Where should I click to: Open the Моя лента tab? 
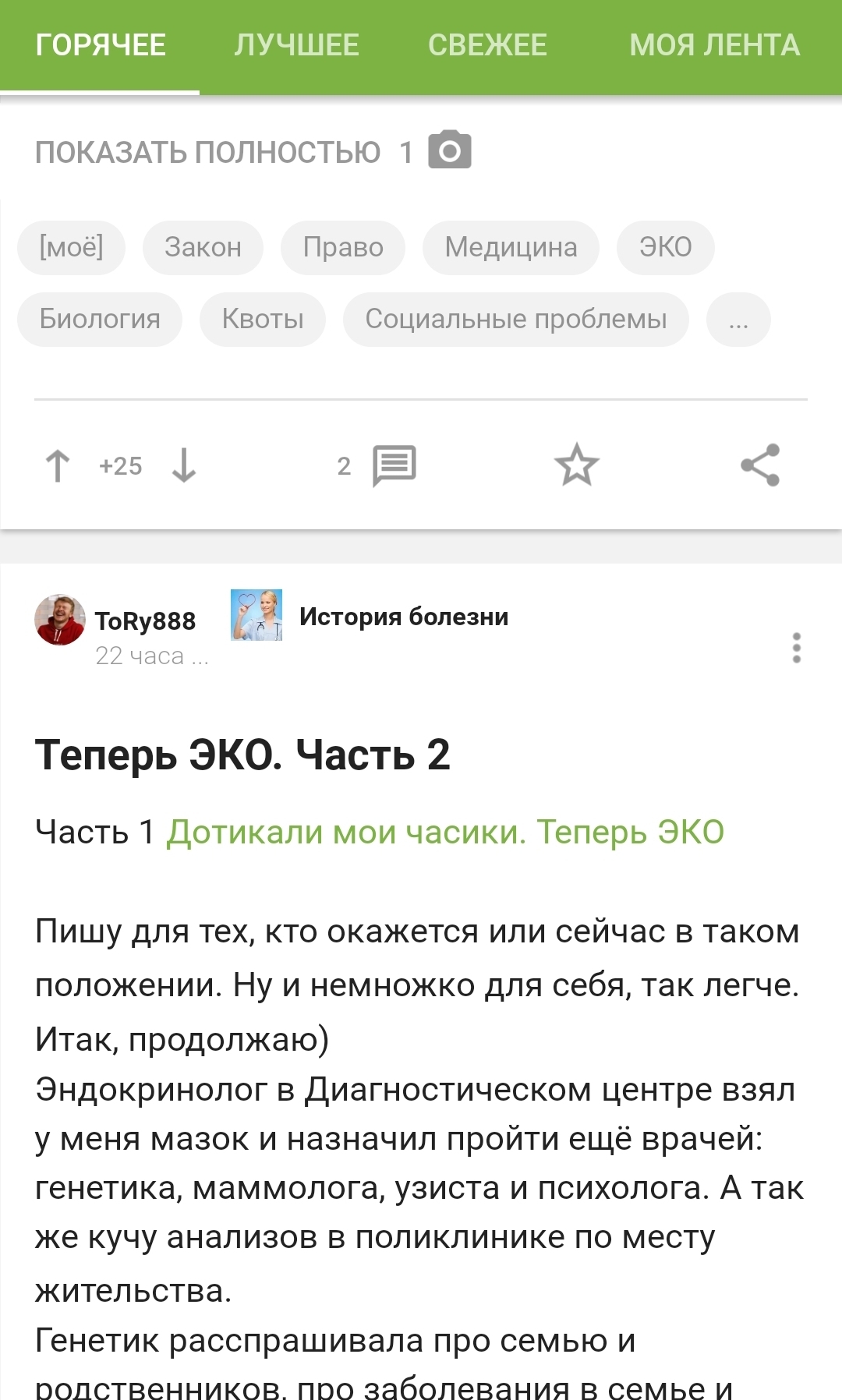[714, 45]
